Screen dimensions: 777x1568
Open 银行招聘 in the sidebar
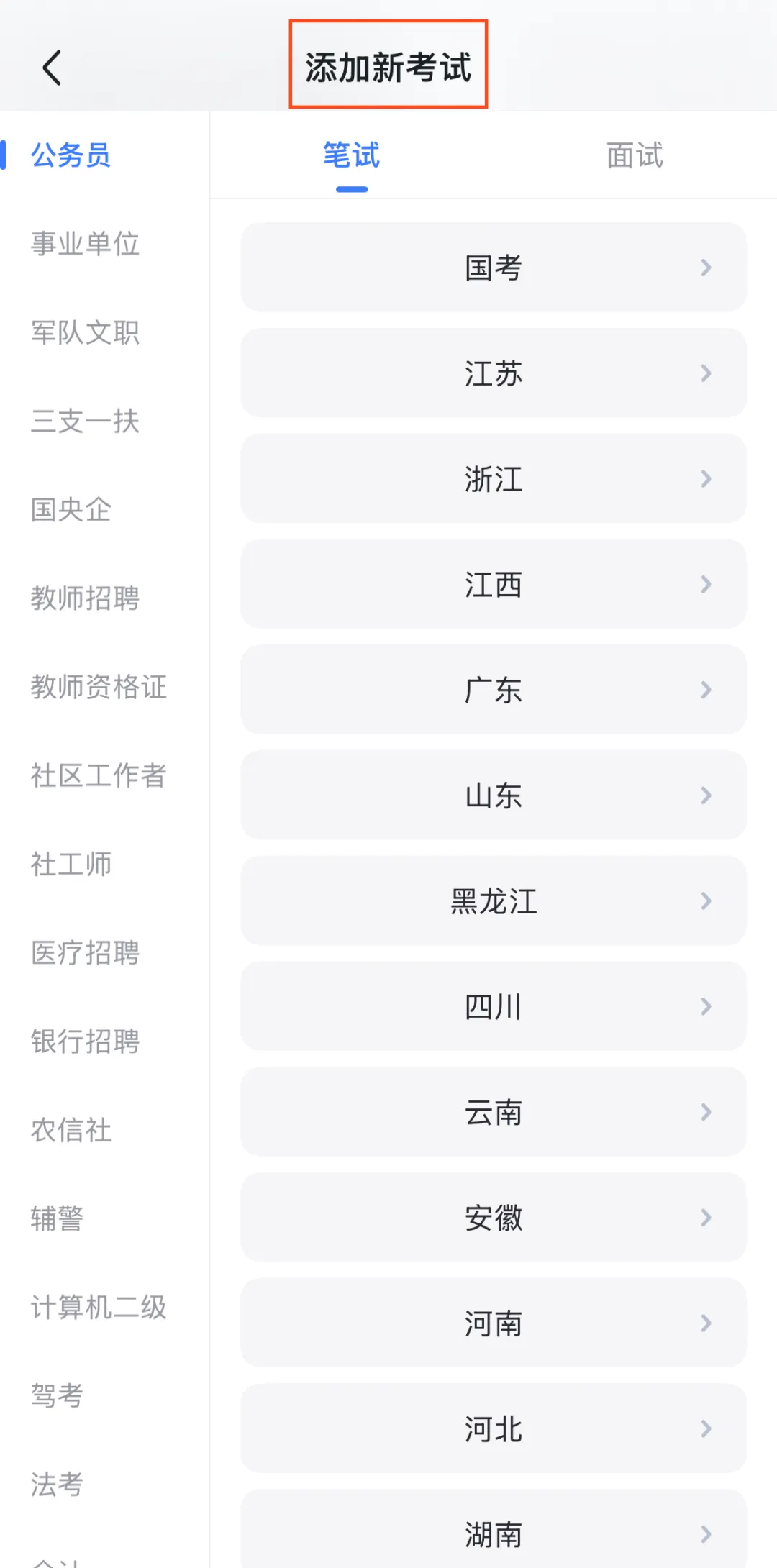click(85, 1041)
